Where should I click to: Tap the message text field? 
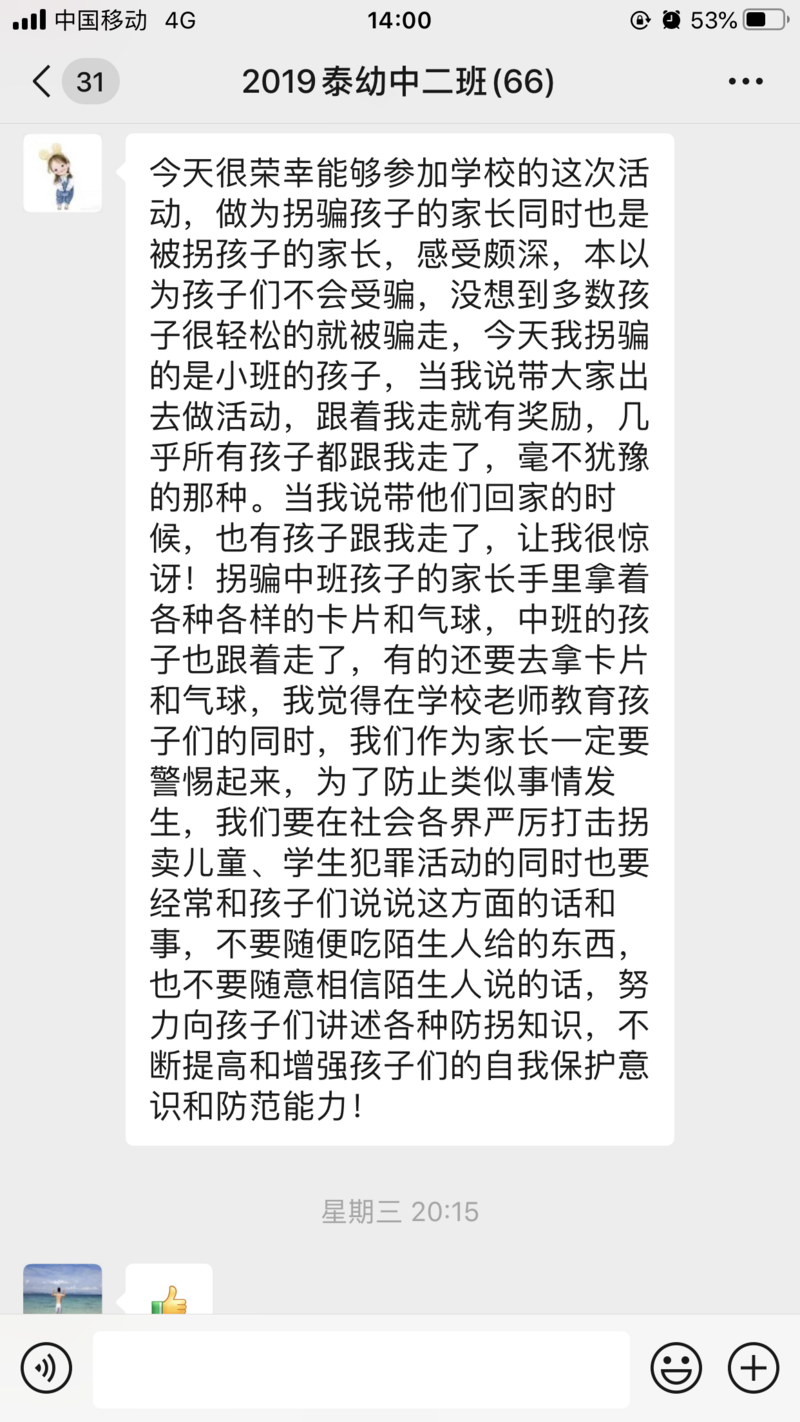361,1368
